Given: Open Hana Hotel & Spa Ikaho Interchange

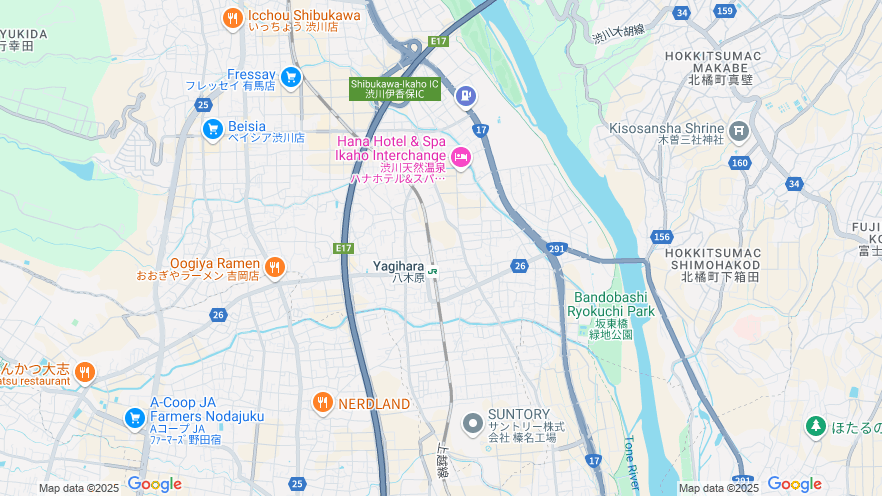Looking at the screenshot, I should (461, 155).
